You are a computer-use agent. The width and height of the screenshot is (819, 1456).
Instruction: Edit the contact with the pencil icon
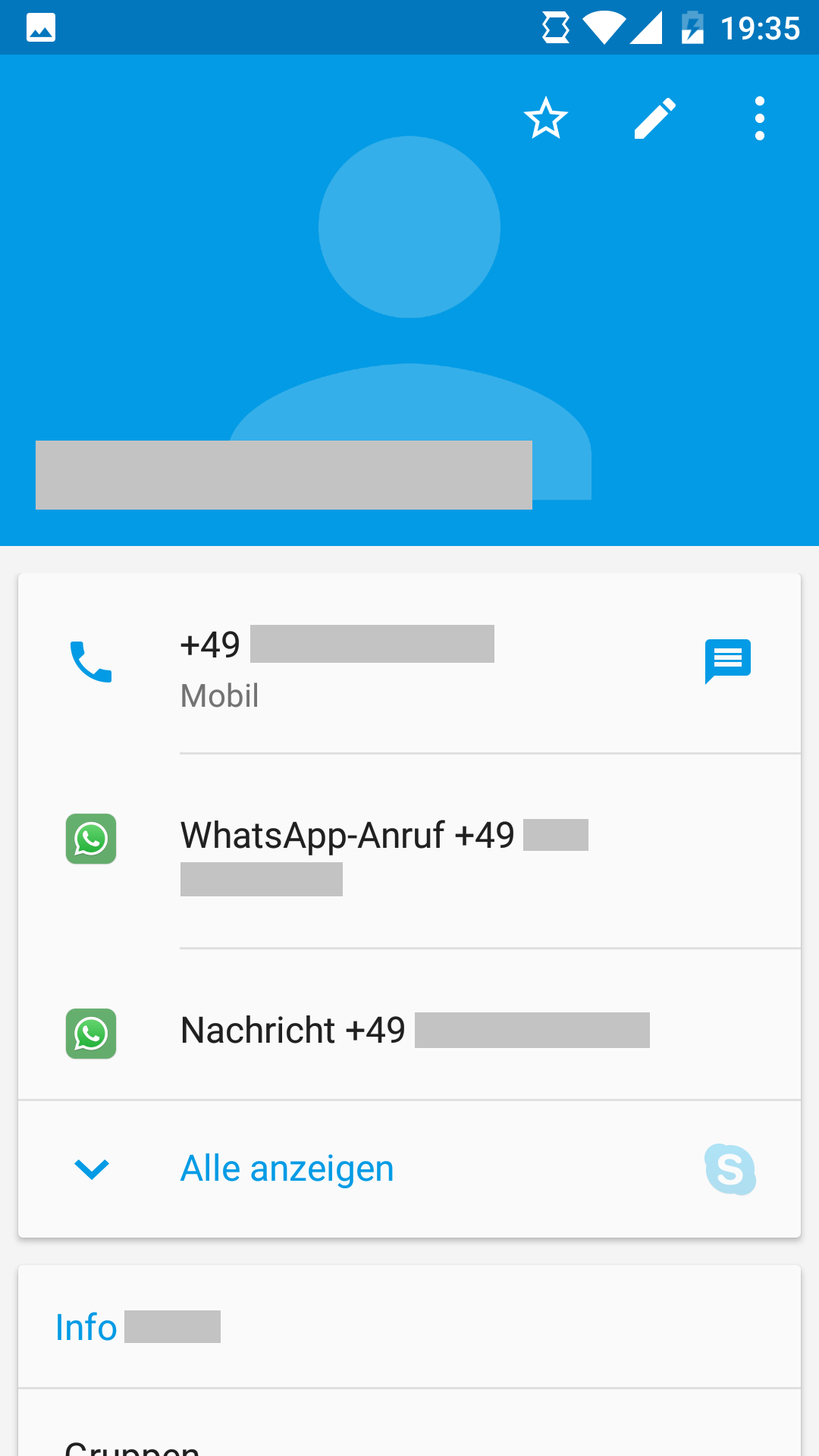pos(654,118)
